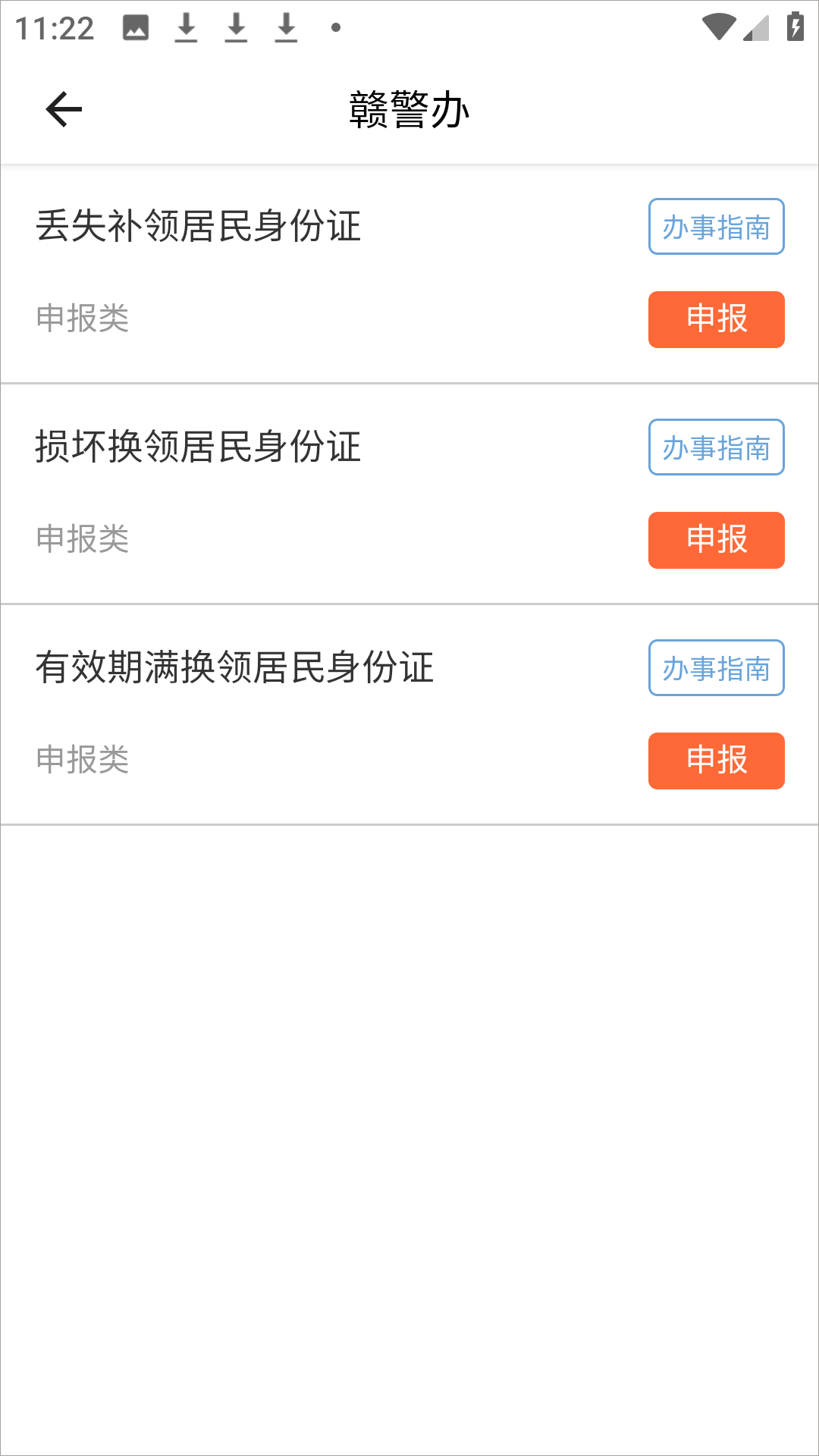The width and height of the screenshot is (819, 1456).
Task: View 办事指南 for 损坏换领居民身份证
Action: coord(716,447)
